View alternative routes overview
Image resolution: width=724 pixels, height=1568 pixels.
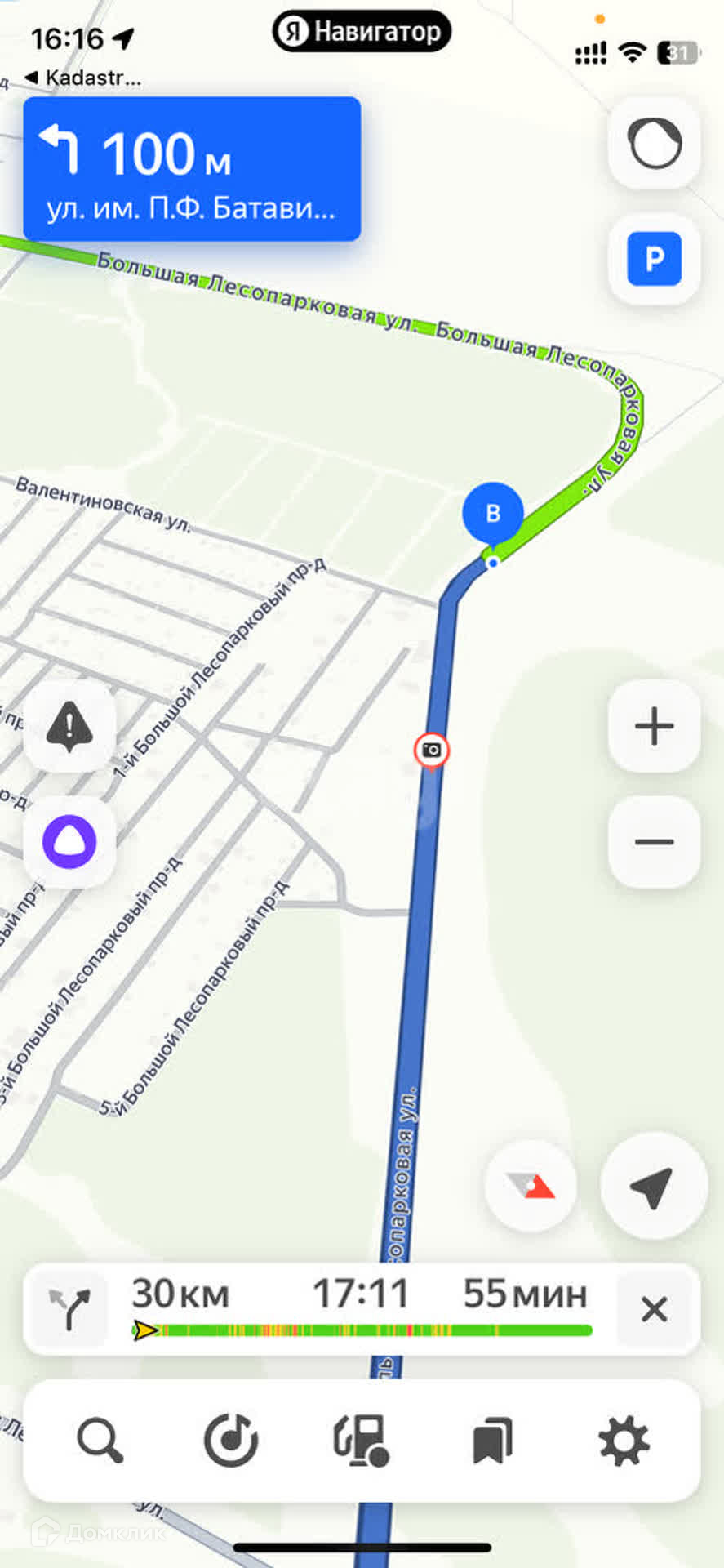point(69,1309)
